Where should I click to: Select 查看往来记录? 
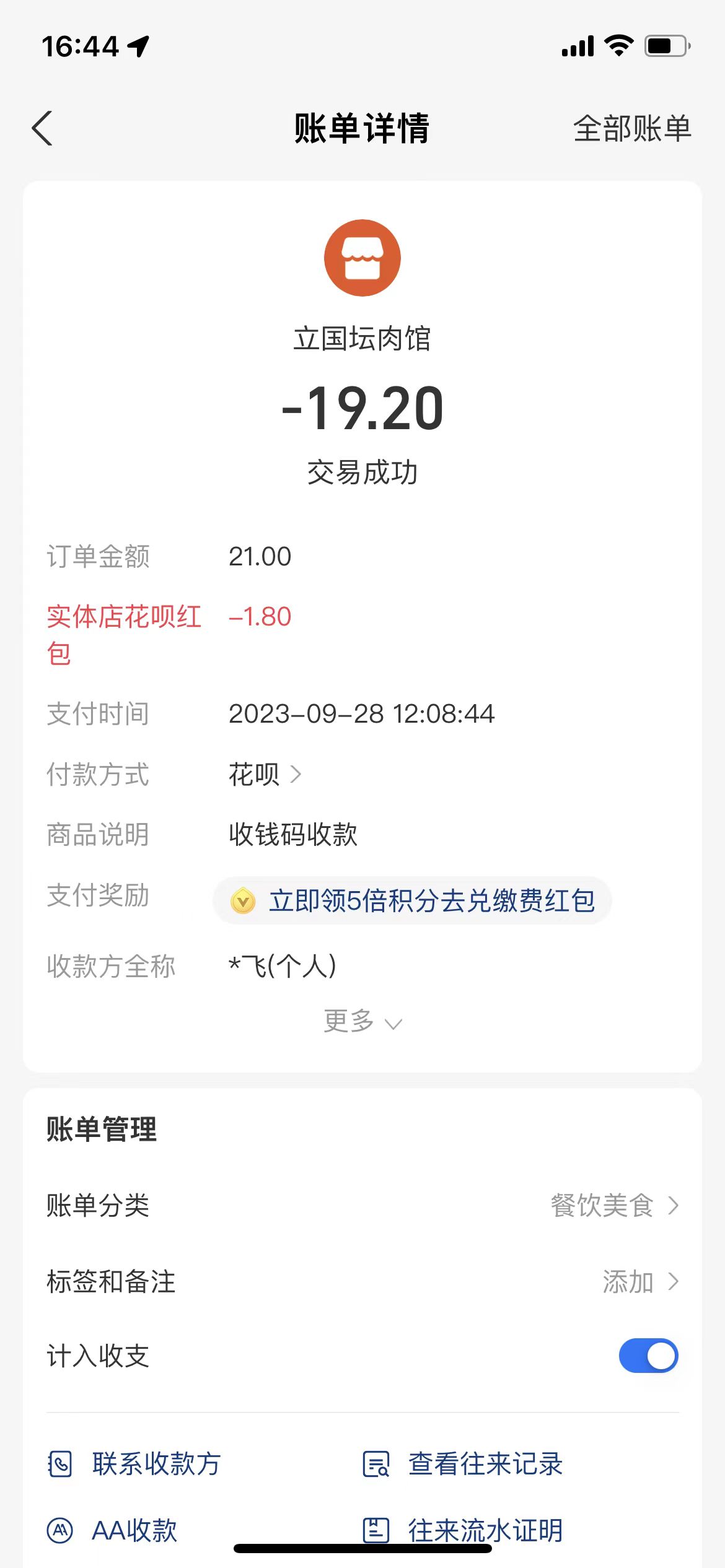click(x=463, y=1464)
